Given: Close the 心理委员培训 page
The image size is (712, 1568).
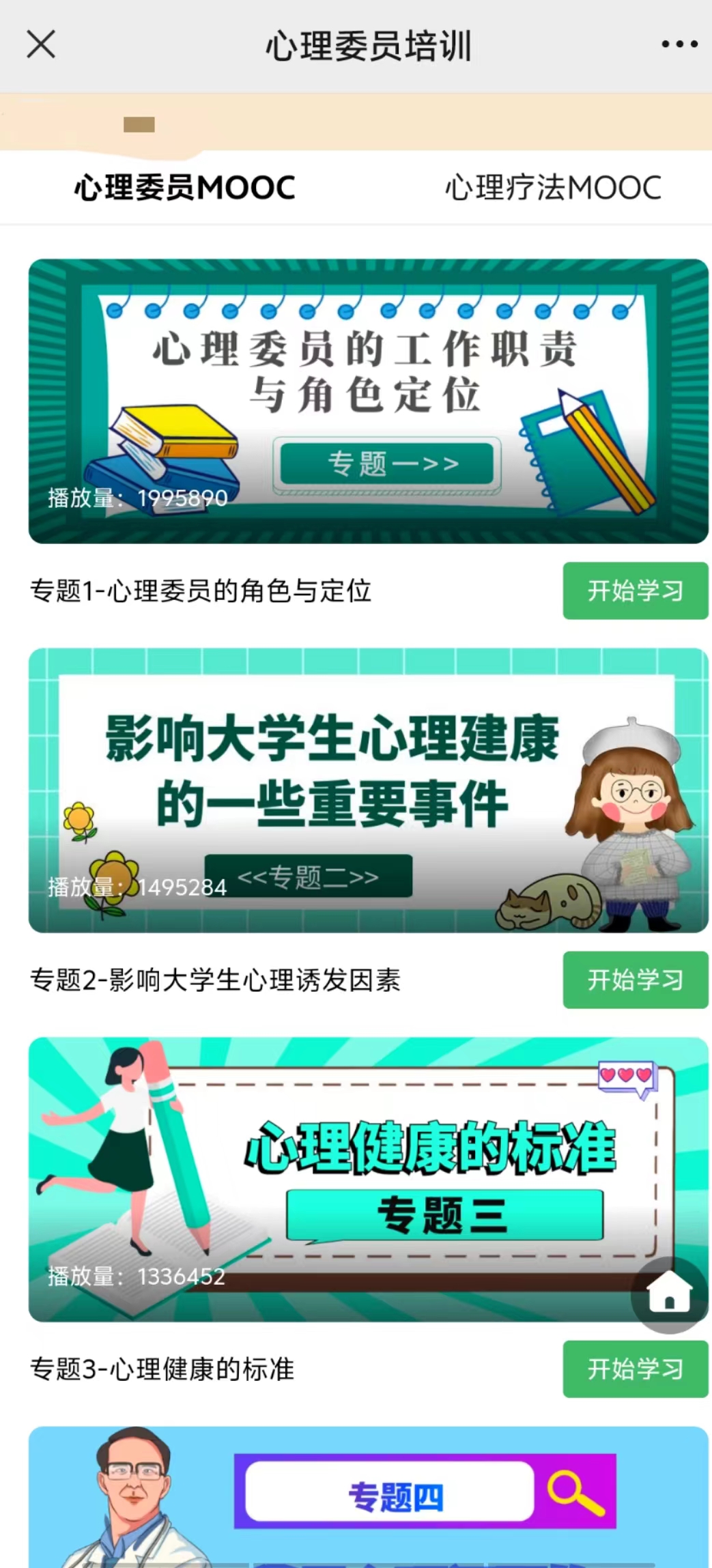Looking at the screenshot, I should tap(41, 45).
